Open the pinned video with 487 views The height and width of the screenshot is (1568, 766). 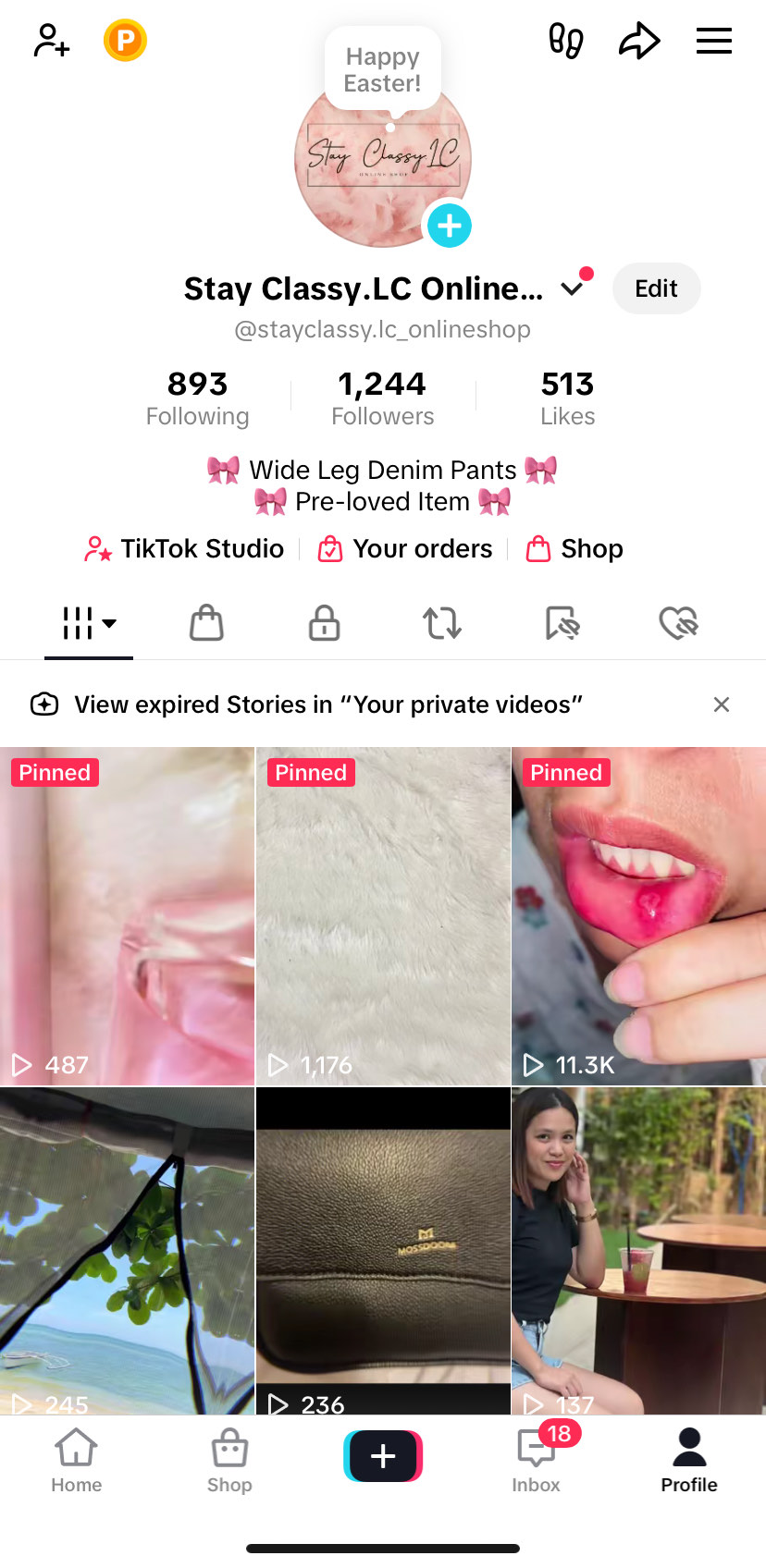point(128,915)
